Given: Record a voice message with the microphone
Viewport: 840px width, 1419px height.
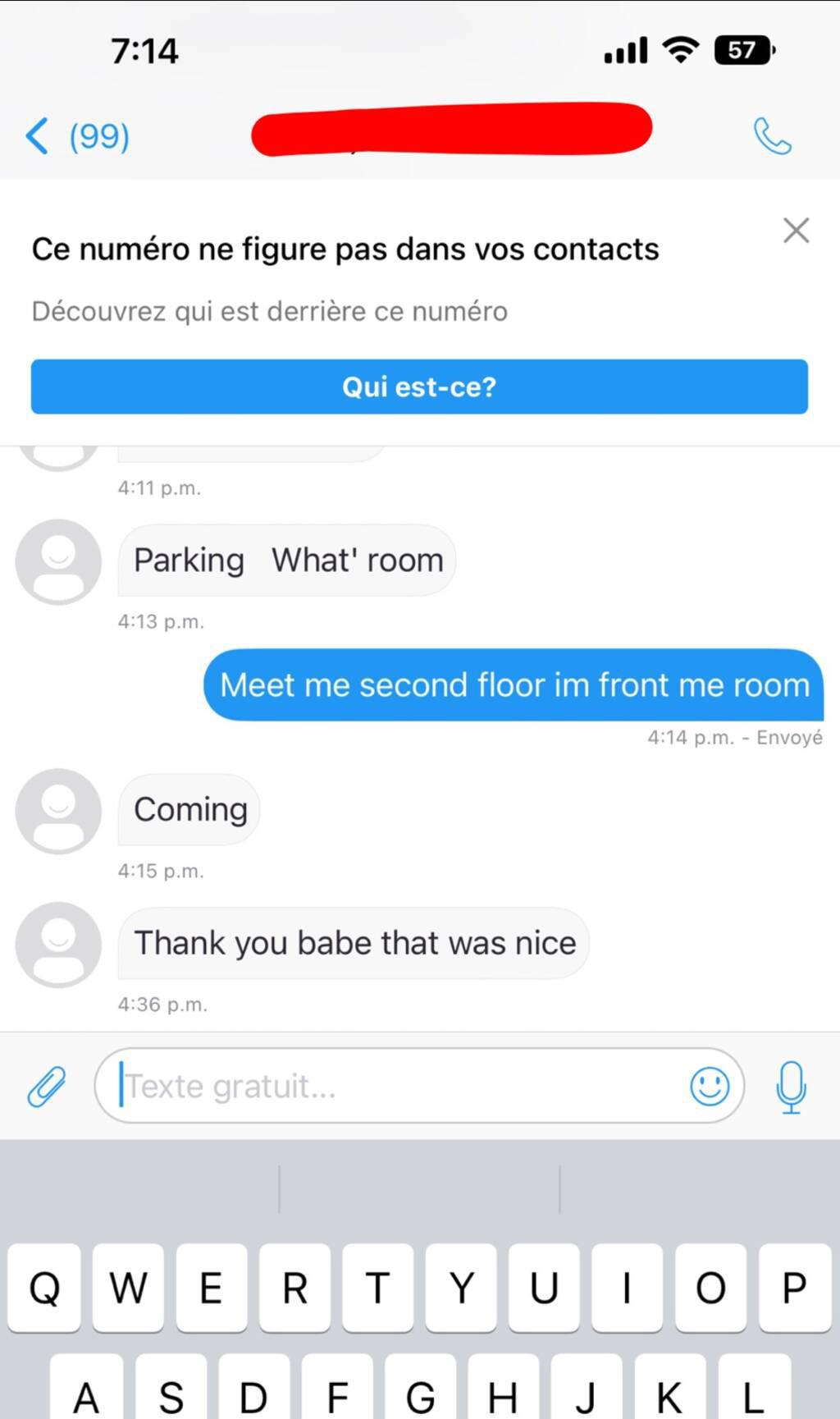Looking at the screenshot, I should click(791, 1087).
